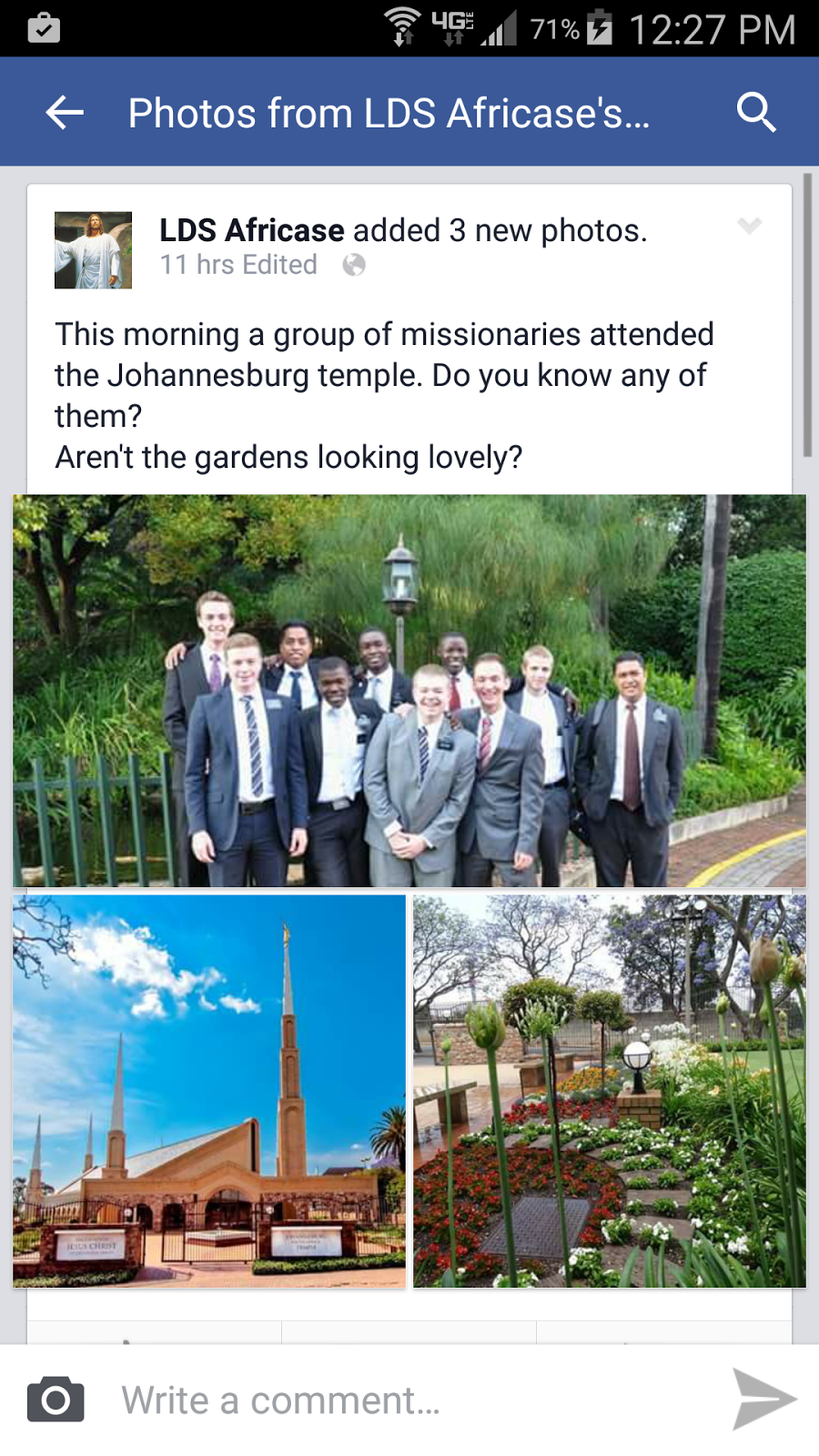Screen dimensions: 819x1456
Task: Send the comment with the arrow icon
Action: [x=763, y=1399]
